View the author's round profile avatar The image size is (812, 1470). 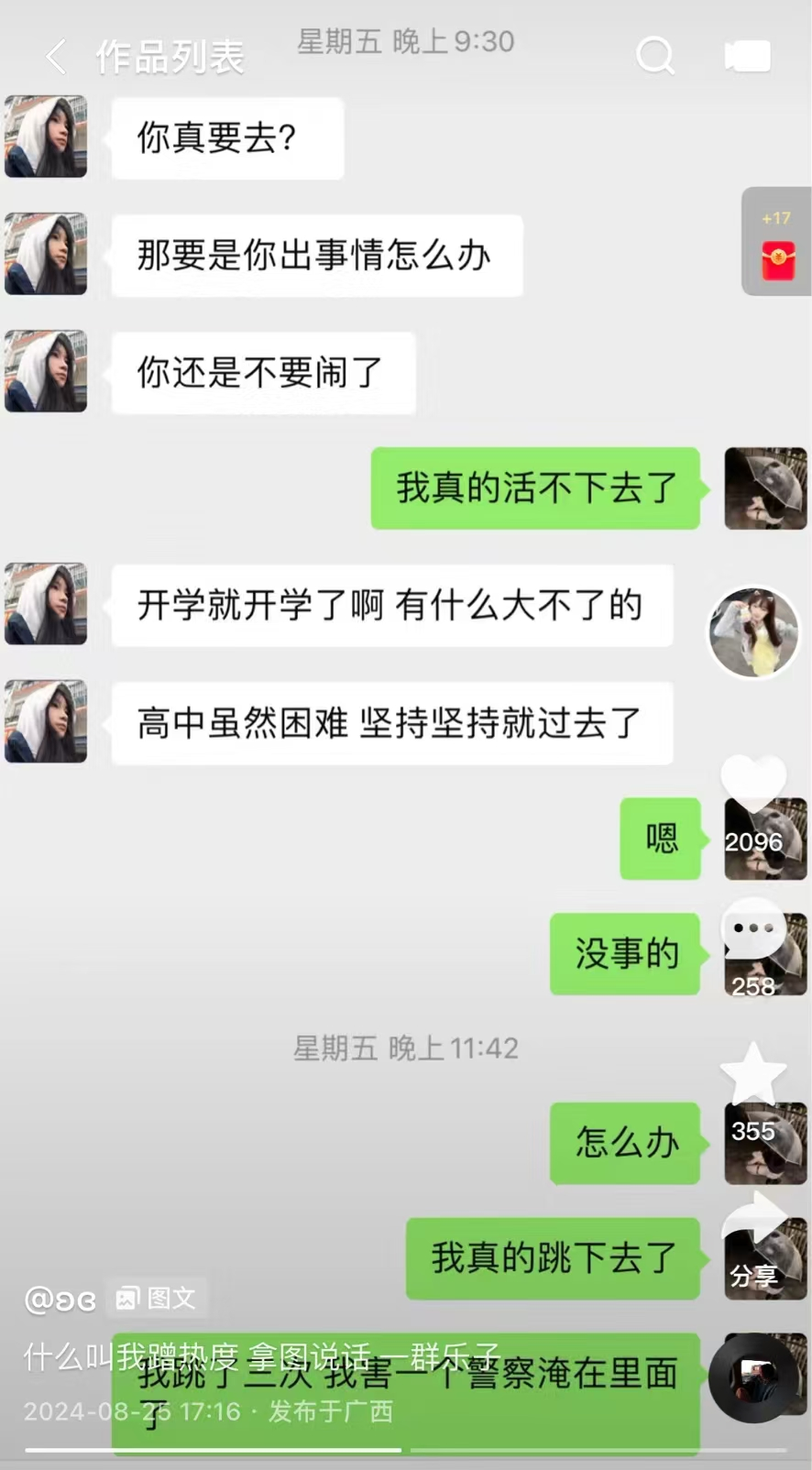[753, 632]
